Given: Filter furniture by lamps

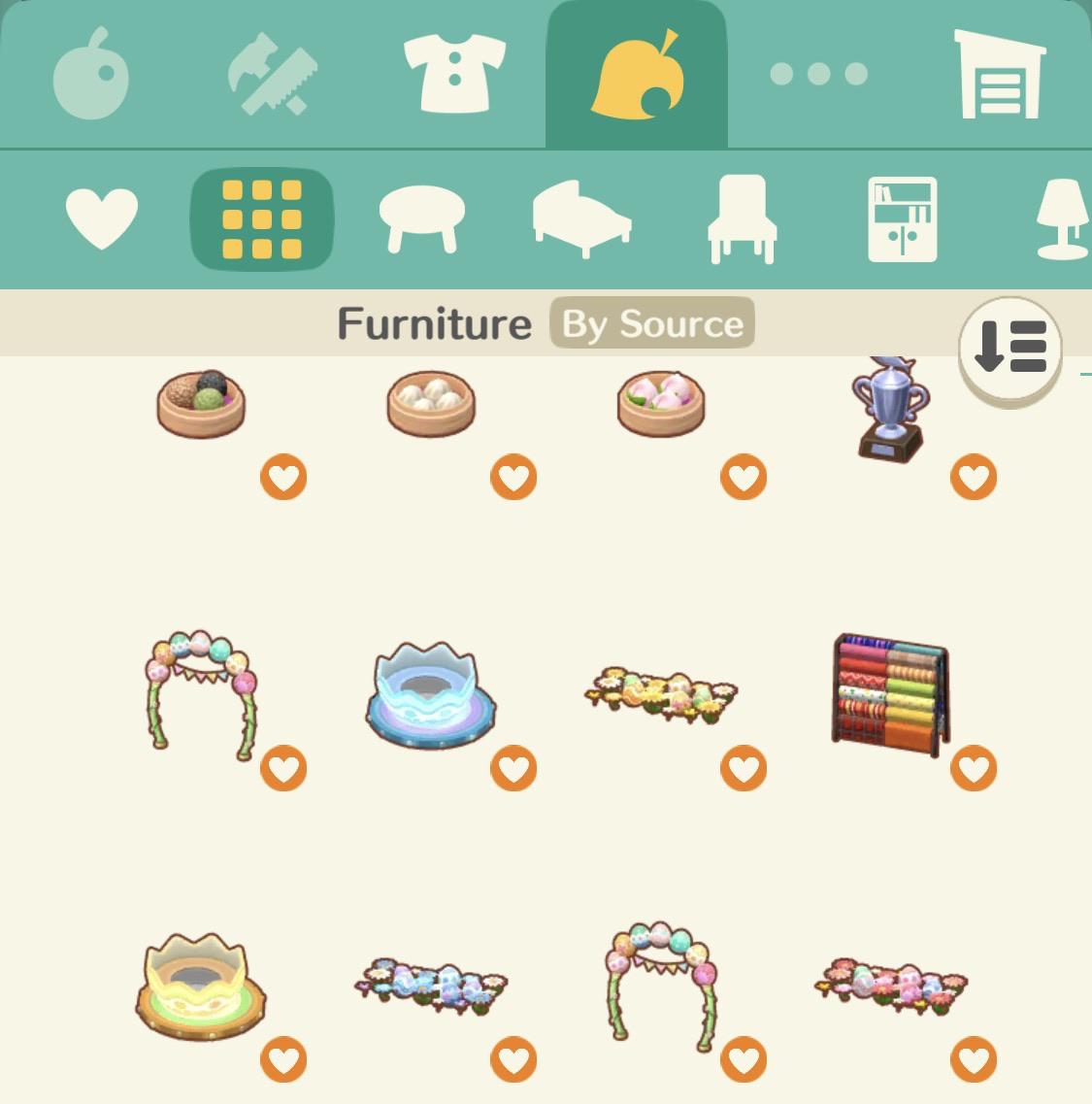Looking at the screenshot, I should 1063,219.
